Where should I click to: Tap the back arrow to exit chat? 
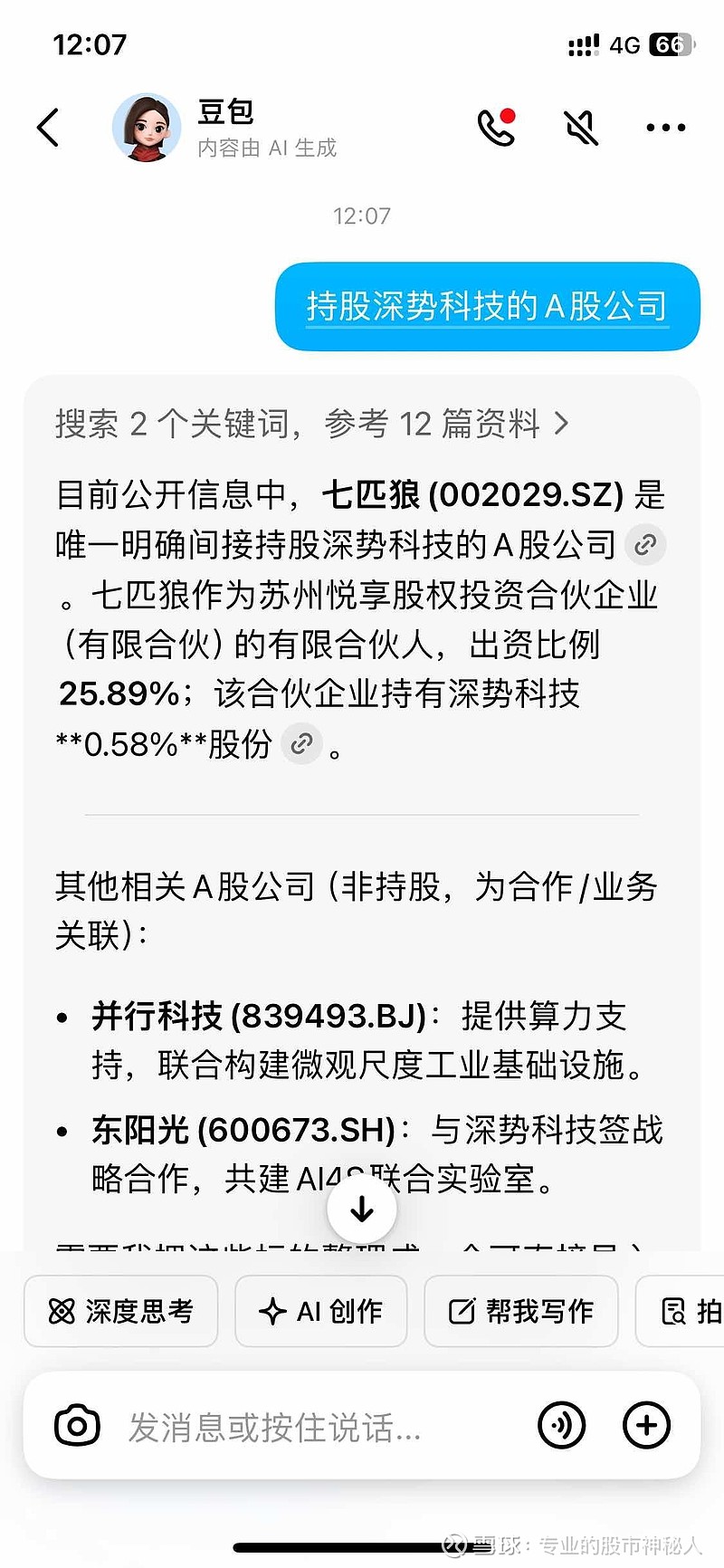pos(48,127)
